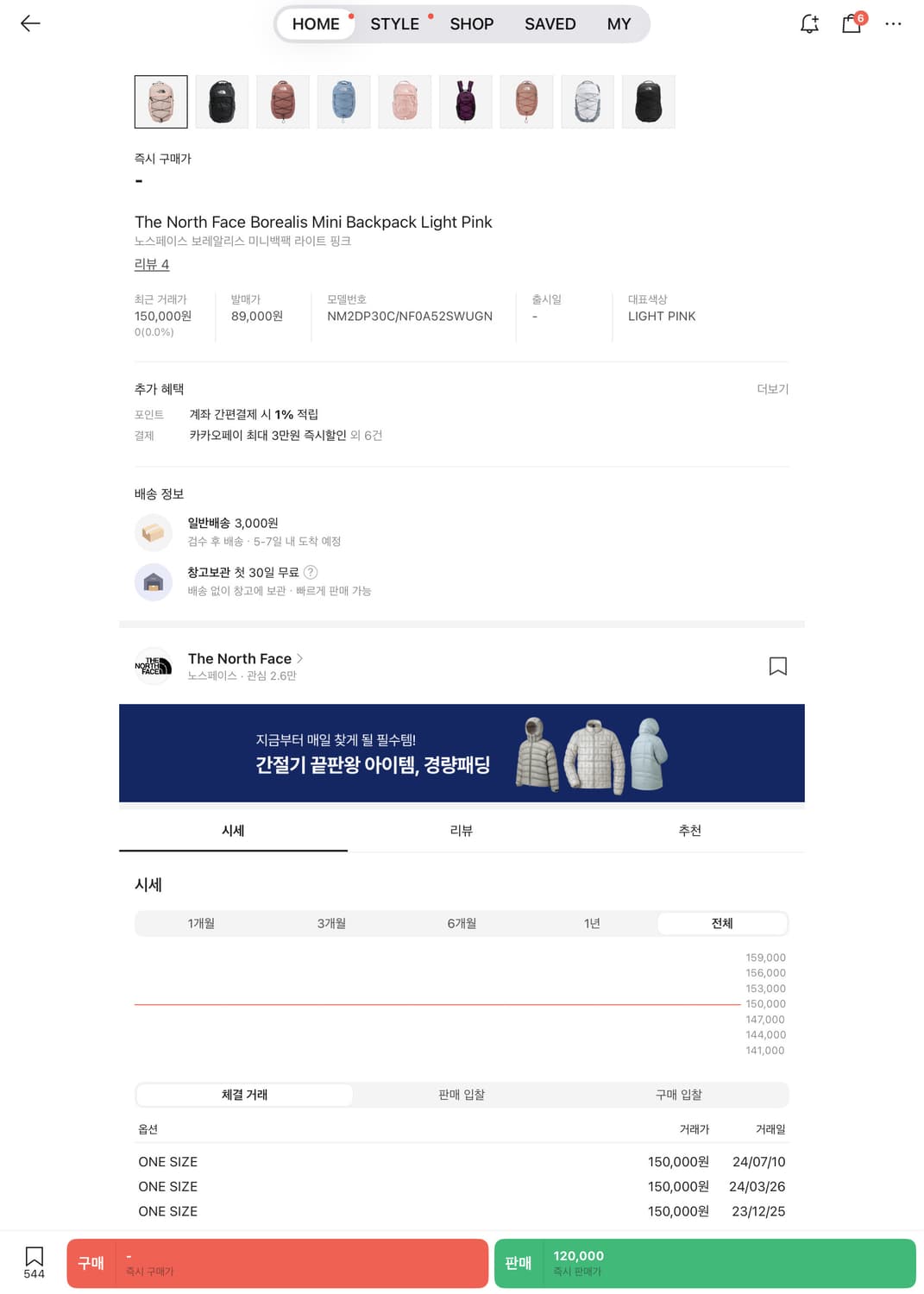The width and height of the screenshot is (924, 1294).
Task: Switch to the SHOP menu
Action: pyautogui.click(x=471, y=23)
